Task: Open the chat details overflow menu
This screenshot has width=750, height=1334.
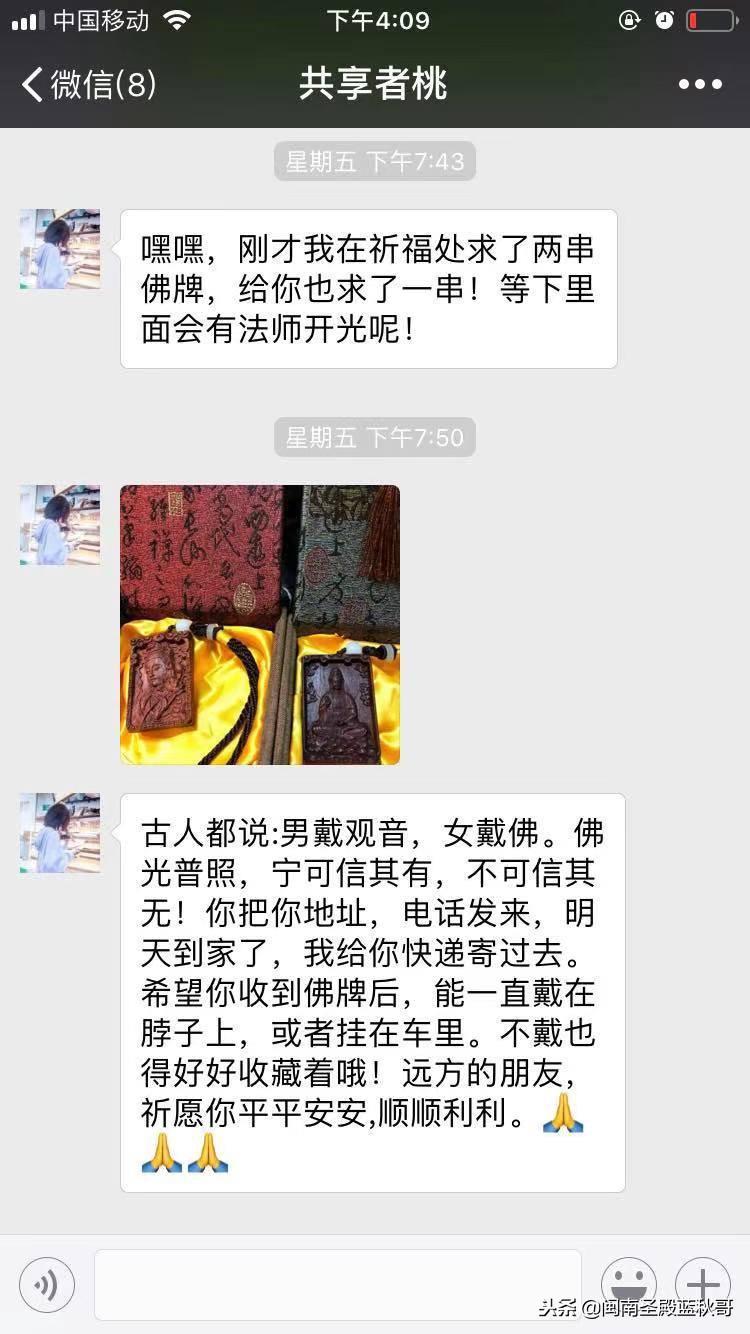Action: click(700, 84)
